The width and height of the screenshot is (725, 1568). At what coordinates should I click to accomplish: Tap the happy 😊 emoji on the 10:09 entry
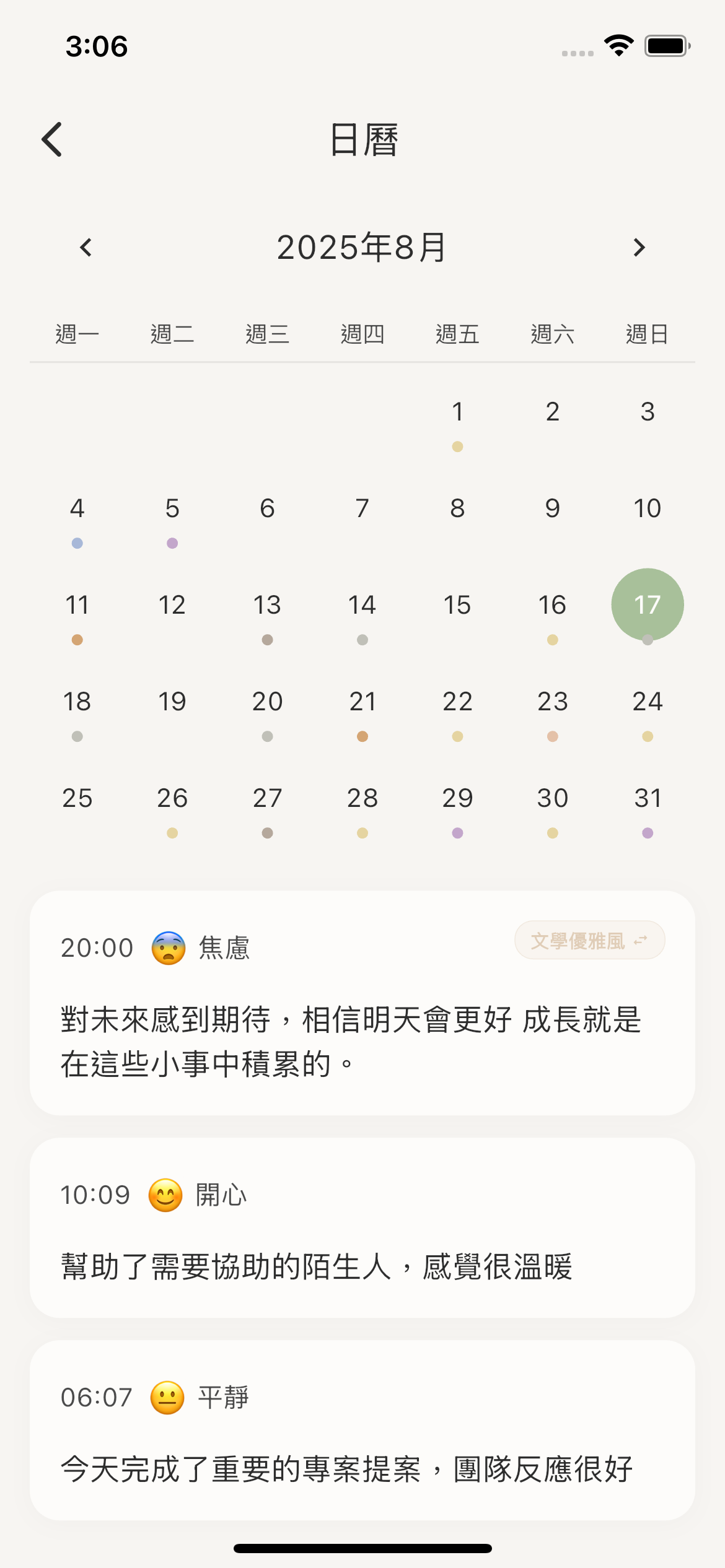coord(163,1195)
